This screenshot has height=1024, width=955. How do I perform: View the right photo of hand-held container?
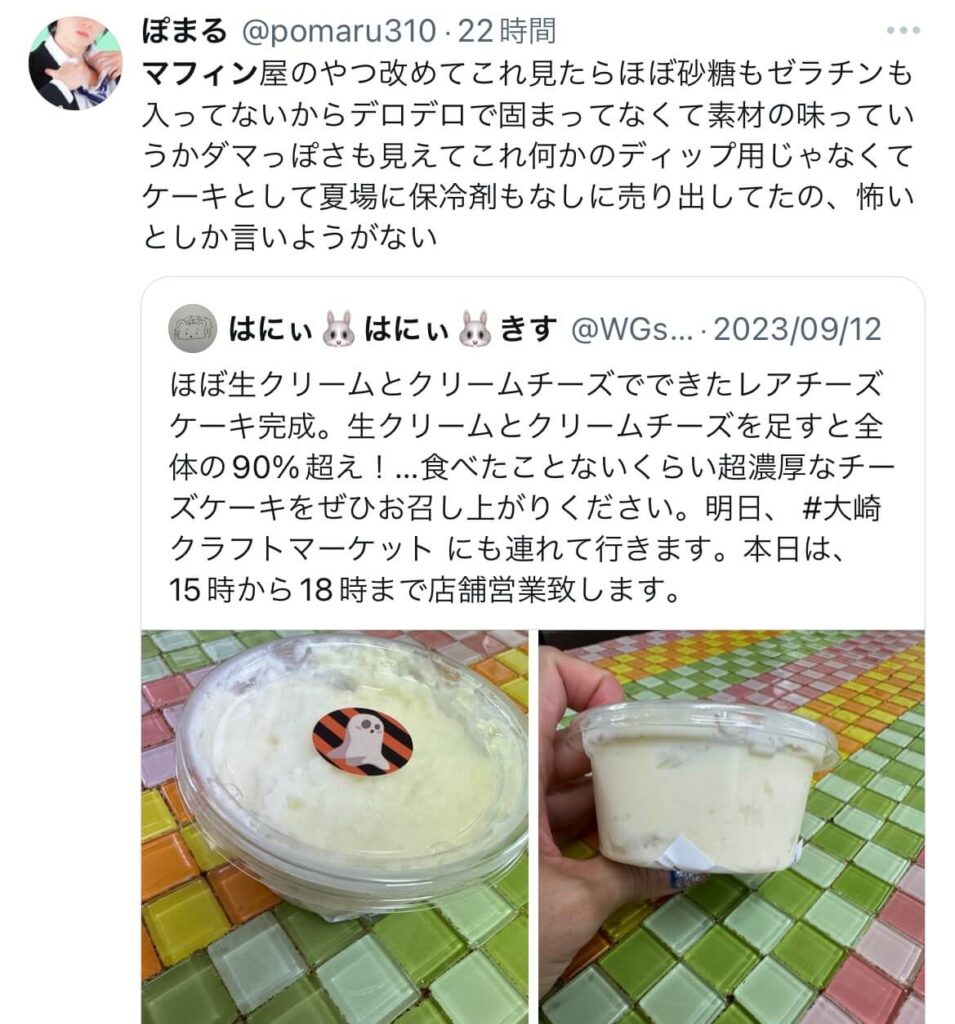click(731, 826)
